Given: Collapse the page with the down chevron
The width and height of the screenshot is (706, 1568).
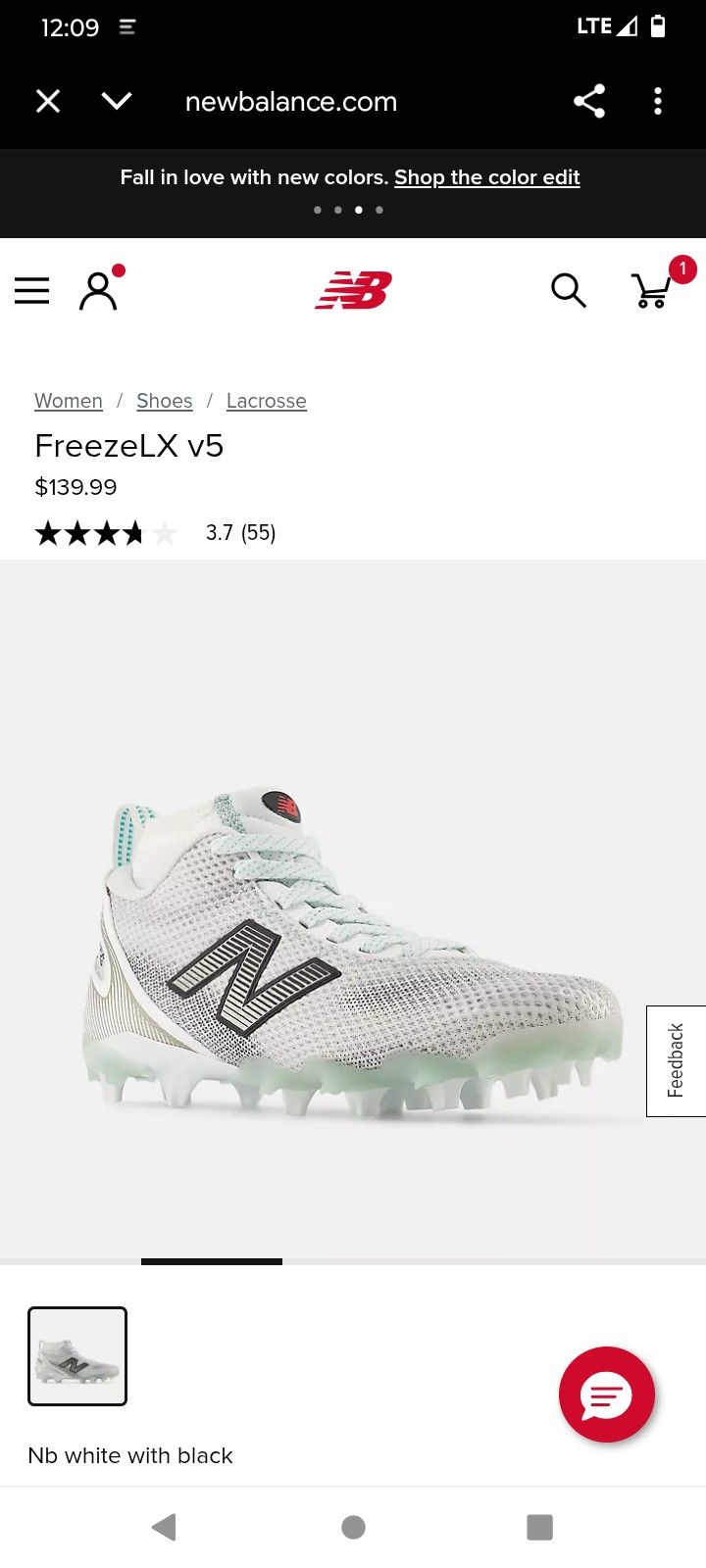Looking at the screenshot, I should click(x=117, y=101).
